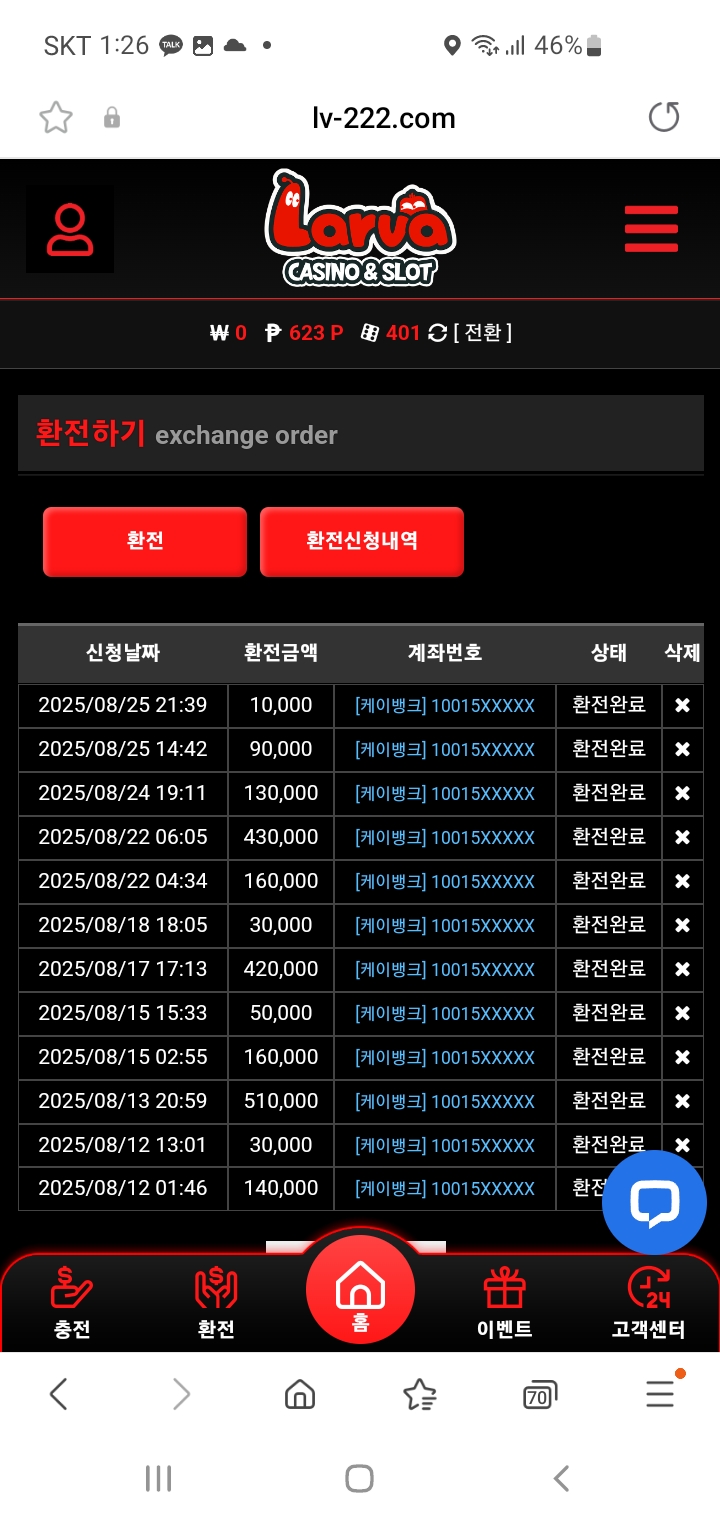
Task: Remove the 2025/08/22 06:05 entry
Action: click(682, 838)
